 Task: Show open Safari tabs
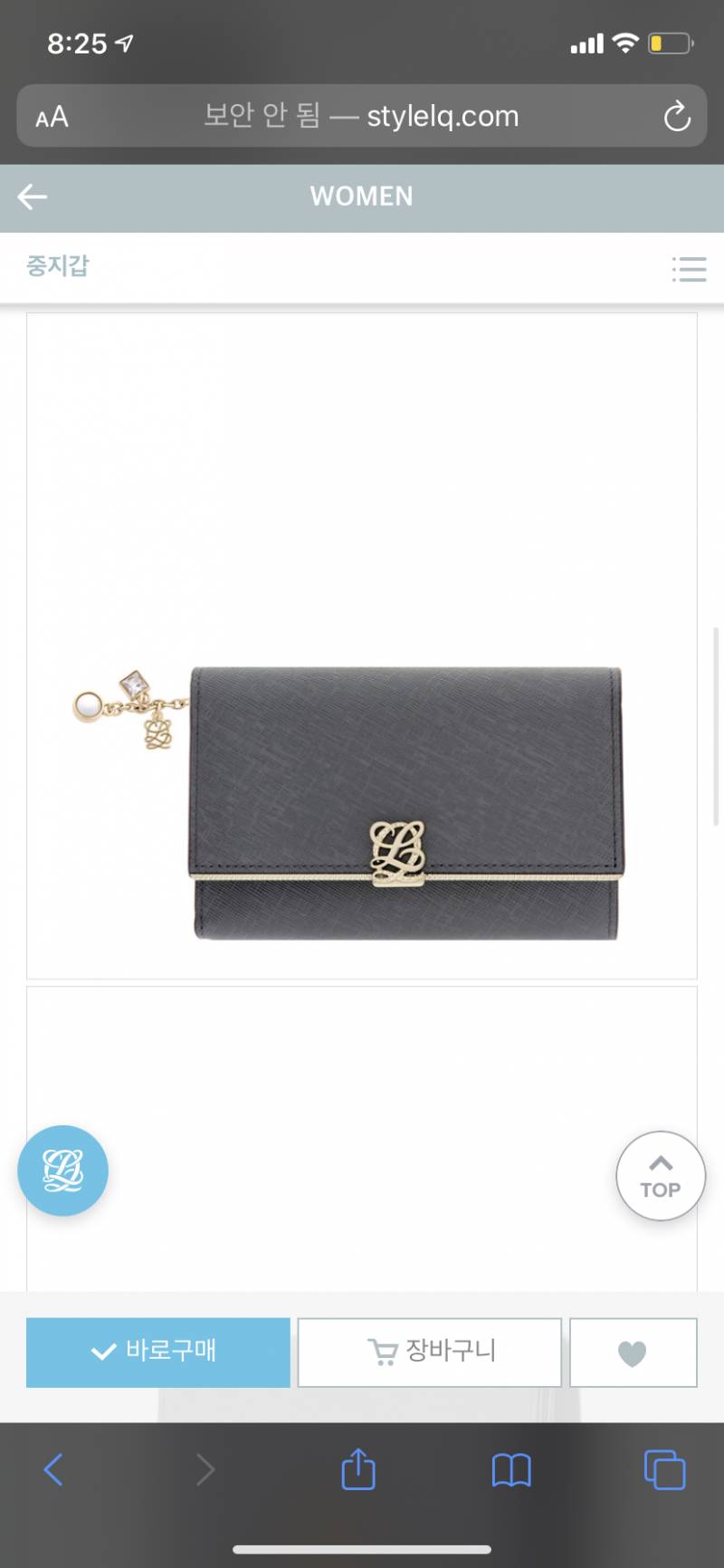pos(664,1469)
